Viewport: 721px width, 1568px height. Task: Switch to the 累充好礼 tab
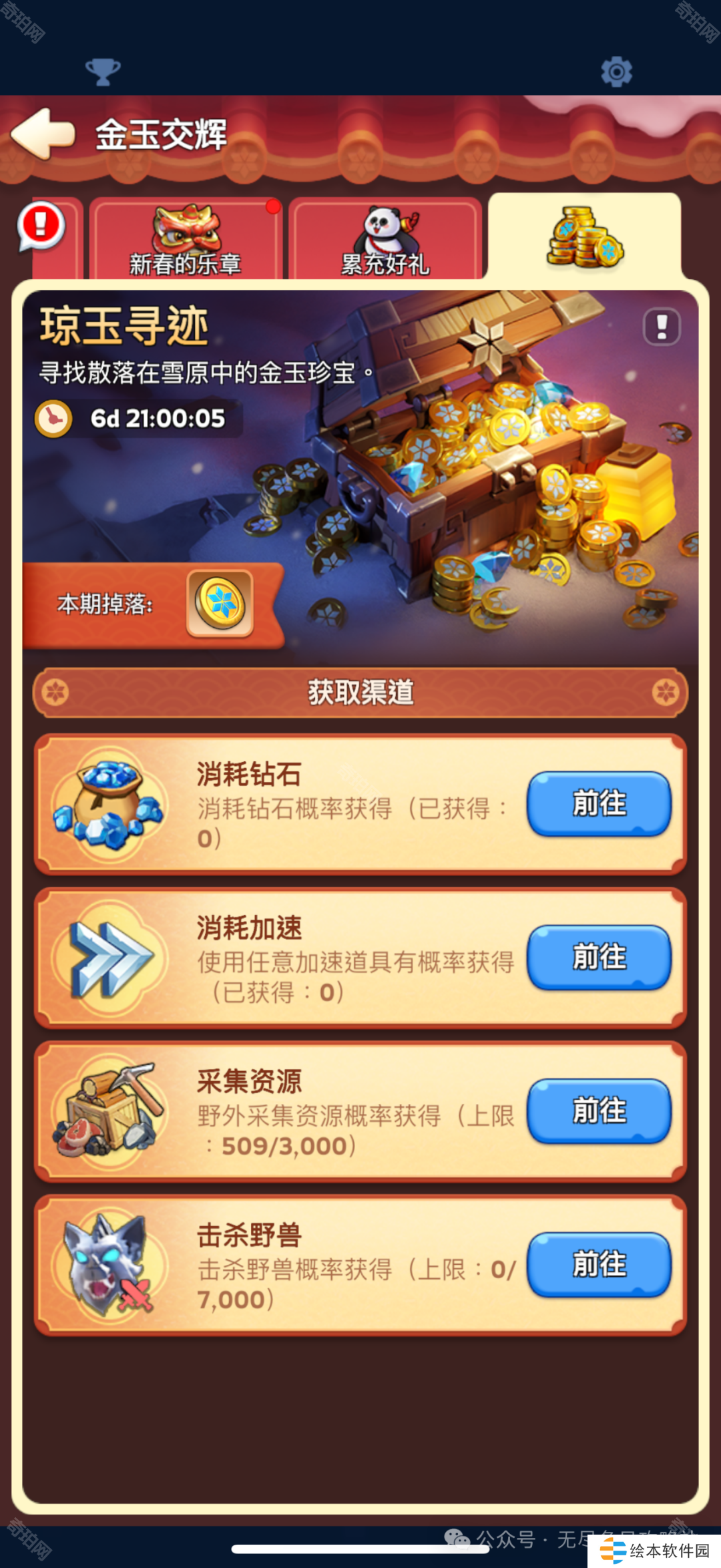pos(385,240)
